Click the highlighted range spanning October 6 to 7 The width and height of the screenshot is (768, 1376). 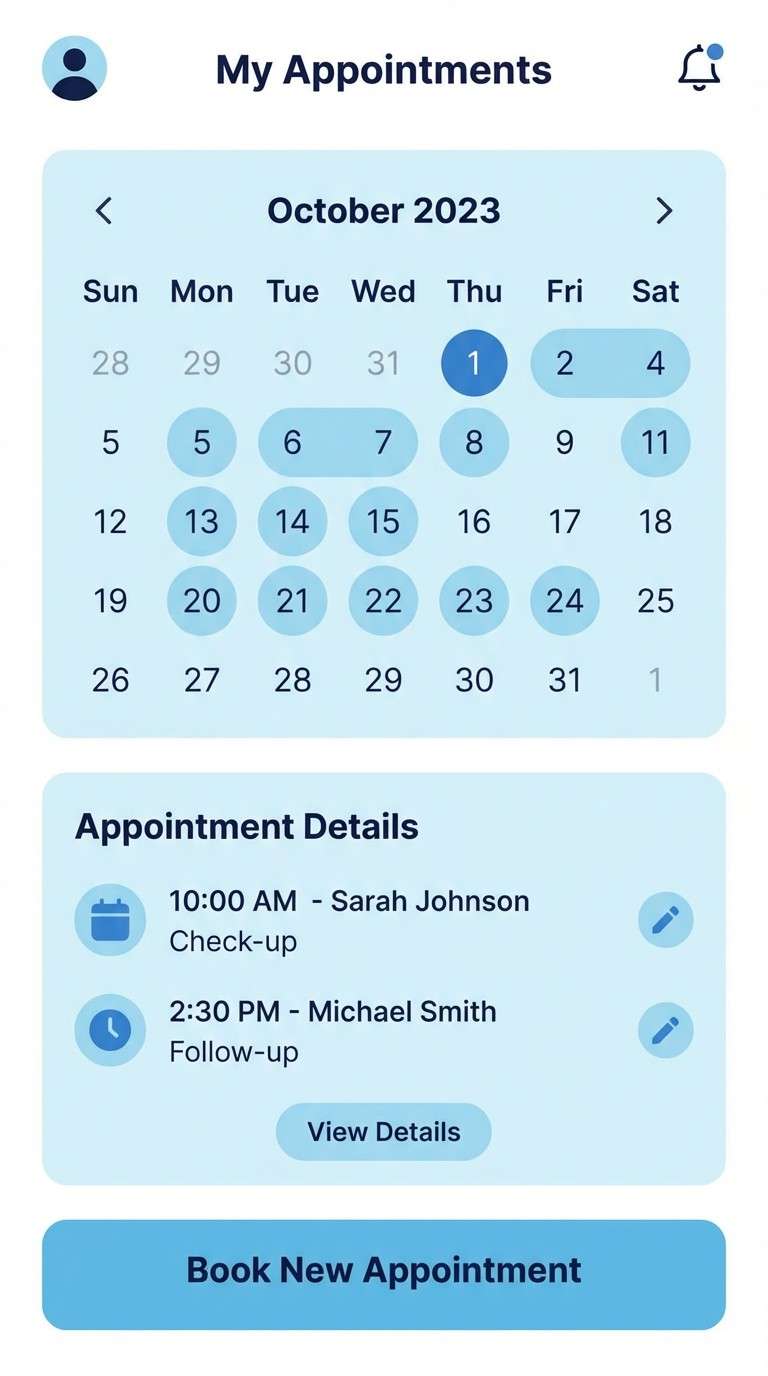pyautogui.click(x=337, y=443)
